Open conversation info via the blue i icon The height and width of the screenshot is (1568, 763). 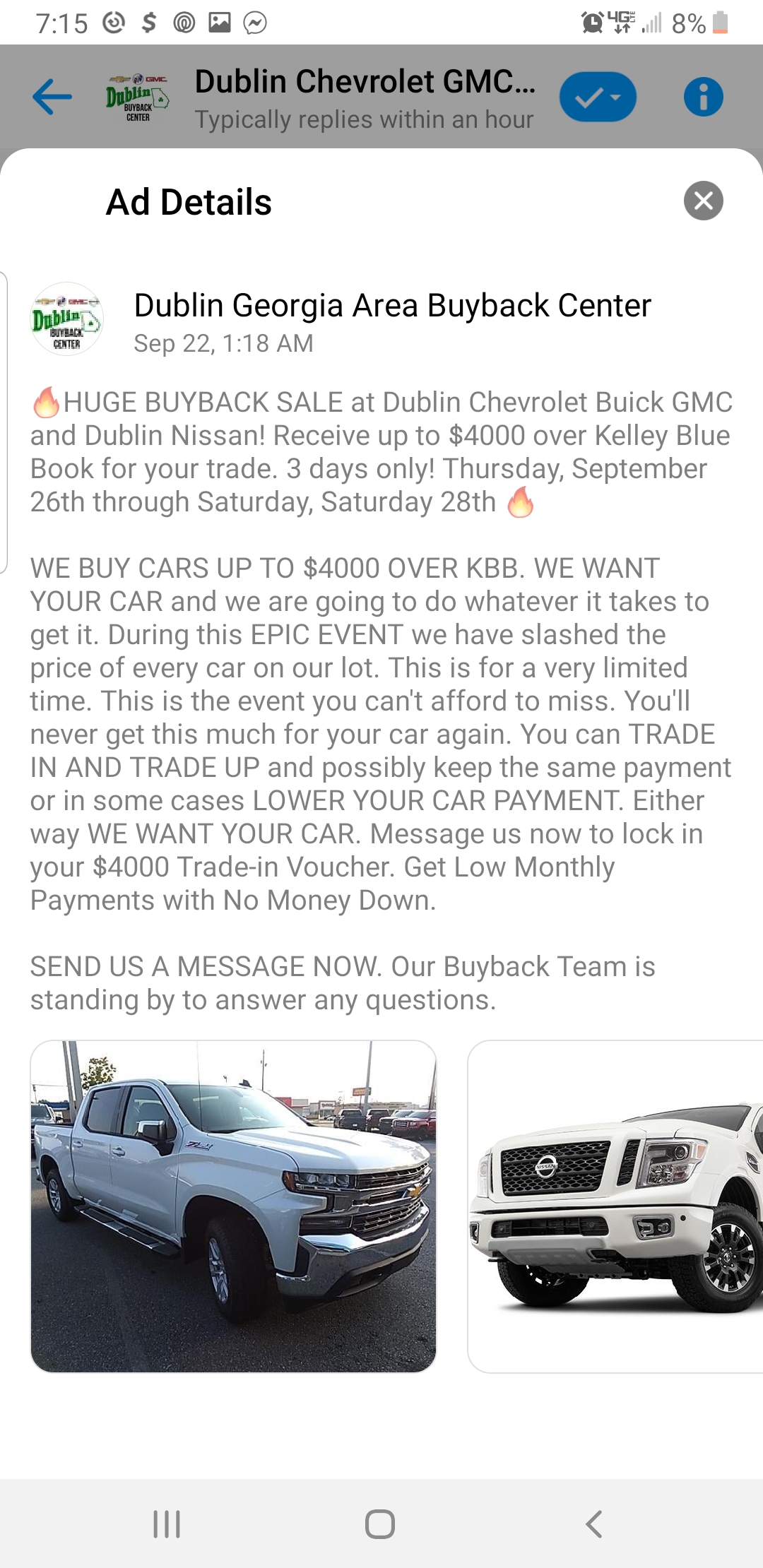coord(703,95)
